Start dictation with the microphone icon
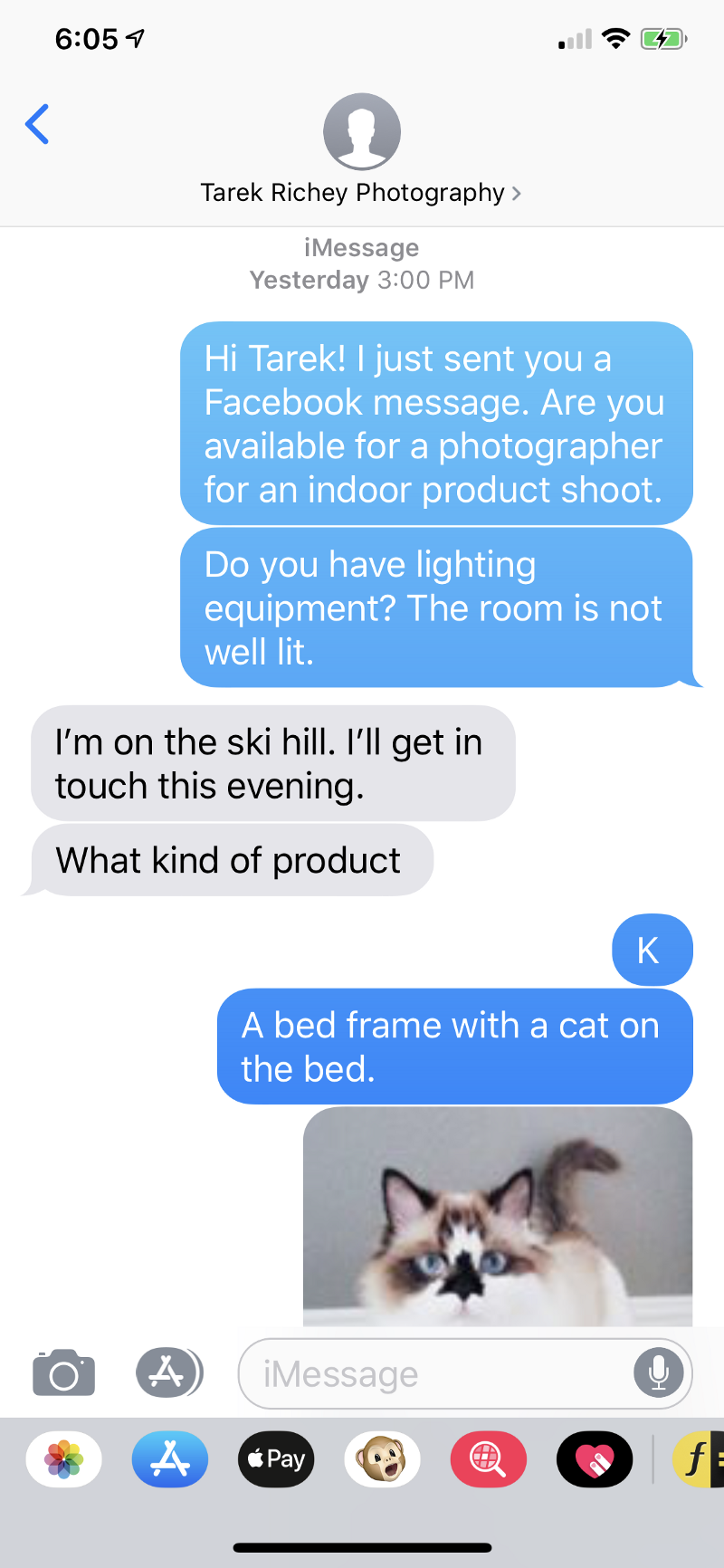The width and height of the screenshot is (724, 1568). 659,1373
